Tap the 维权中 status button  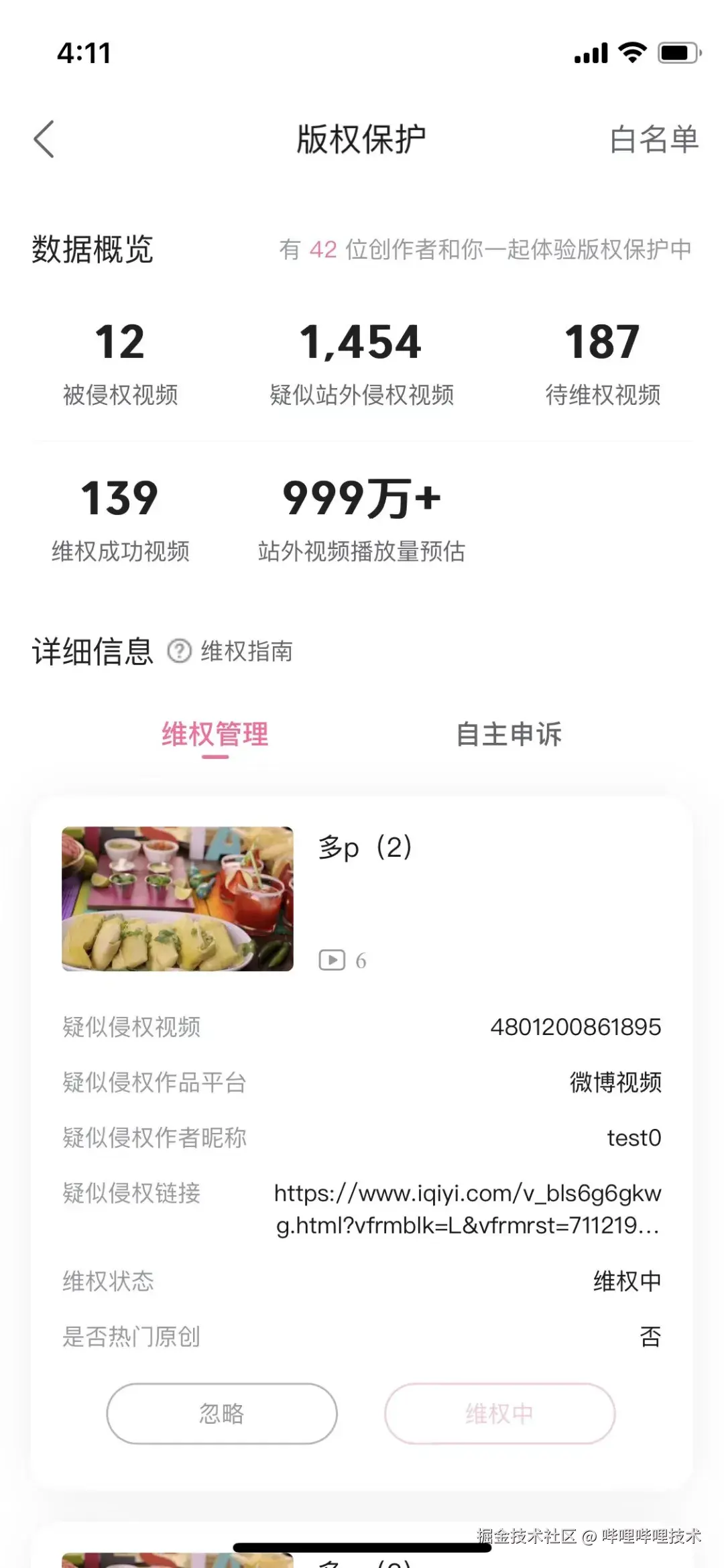[501, 1413]
